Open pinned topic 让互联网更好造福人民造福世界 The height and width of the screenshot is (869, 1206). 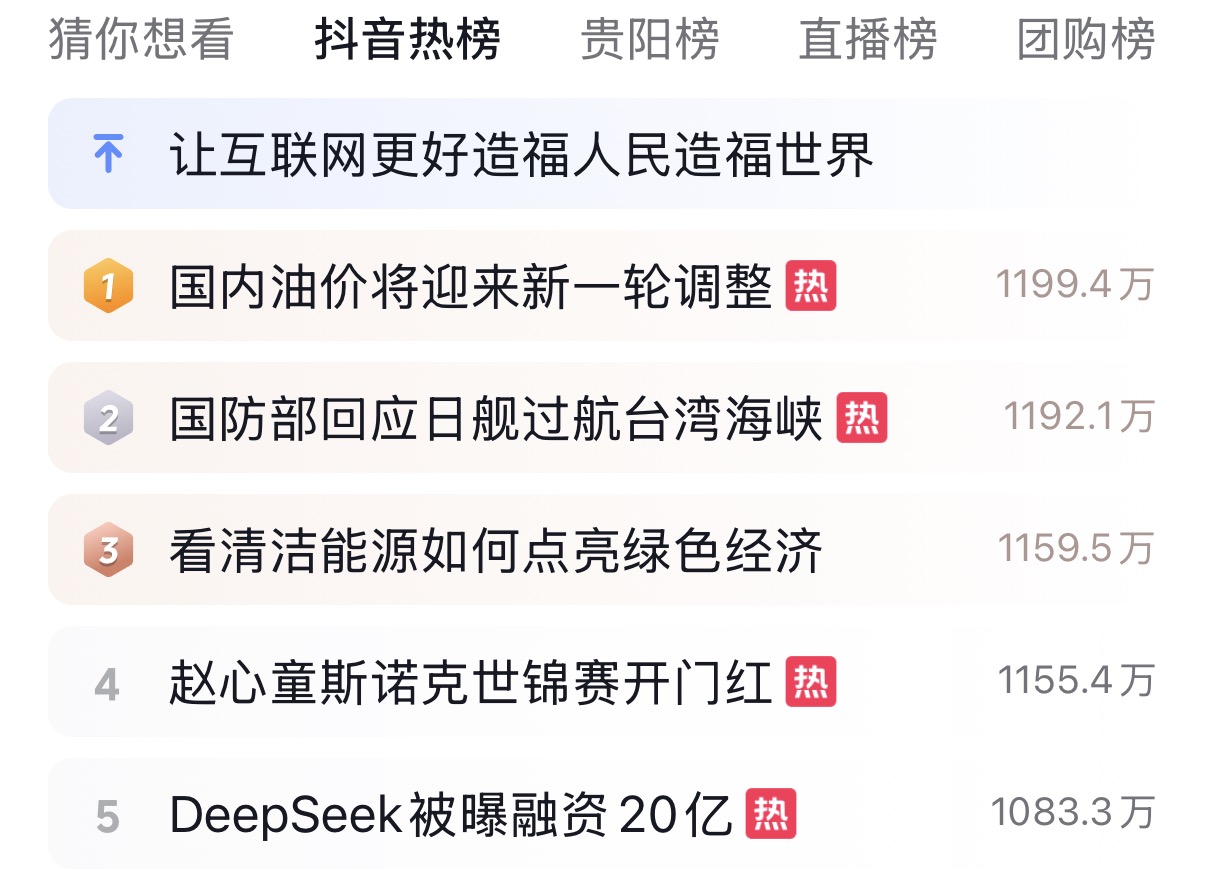pos(521,155)
